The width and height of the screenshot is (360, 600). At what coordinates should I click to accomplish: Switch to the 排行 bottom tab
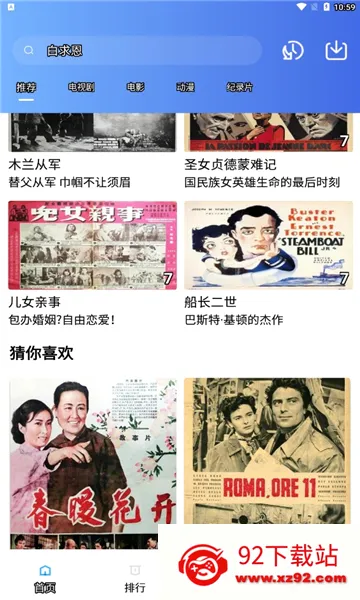(135, 579)
